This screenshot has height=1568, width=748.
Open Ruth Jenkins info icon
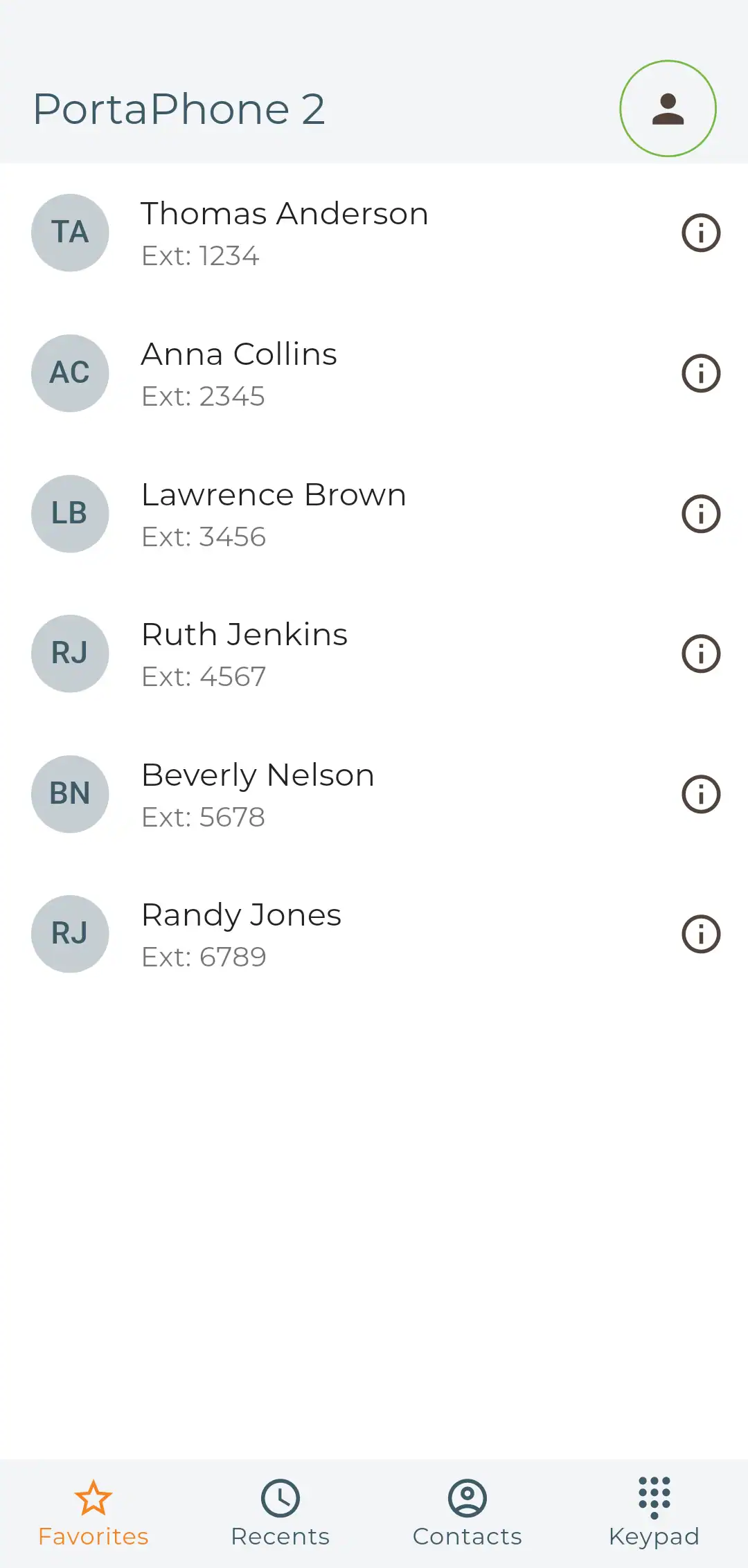click(701, 654)
